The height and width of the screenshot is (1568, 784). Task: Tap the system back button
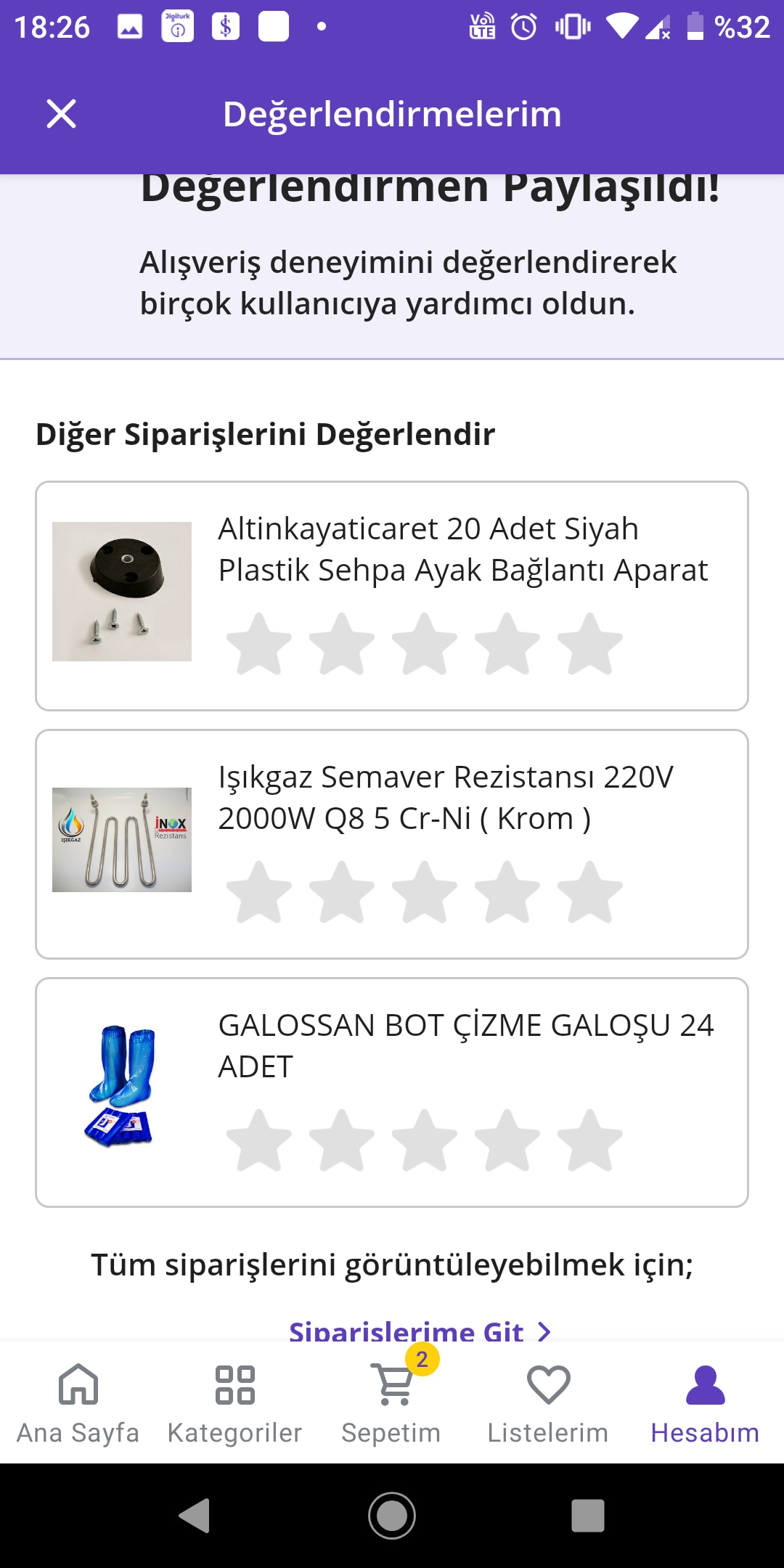(195, 1515)
